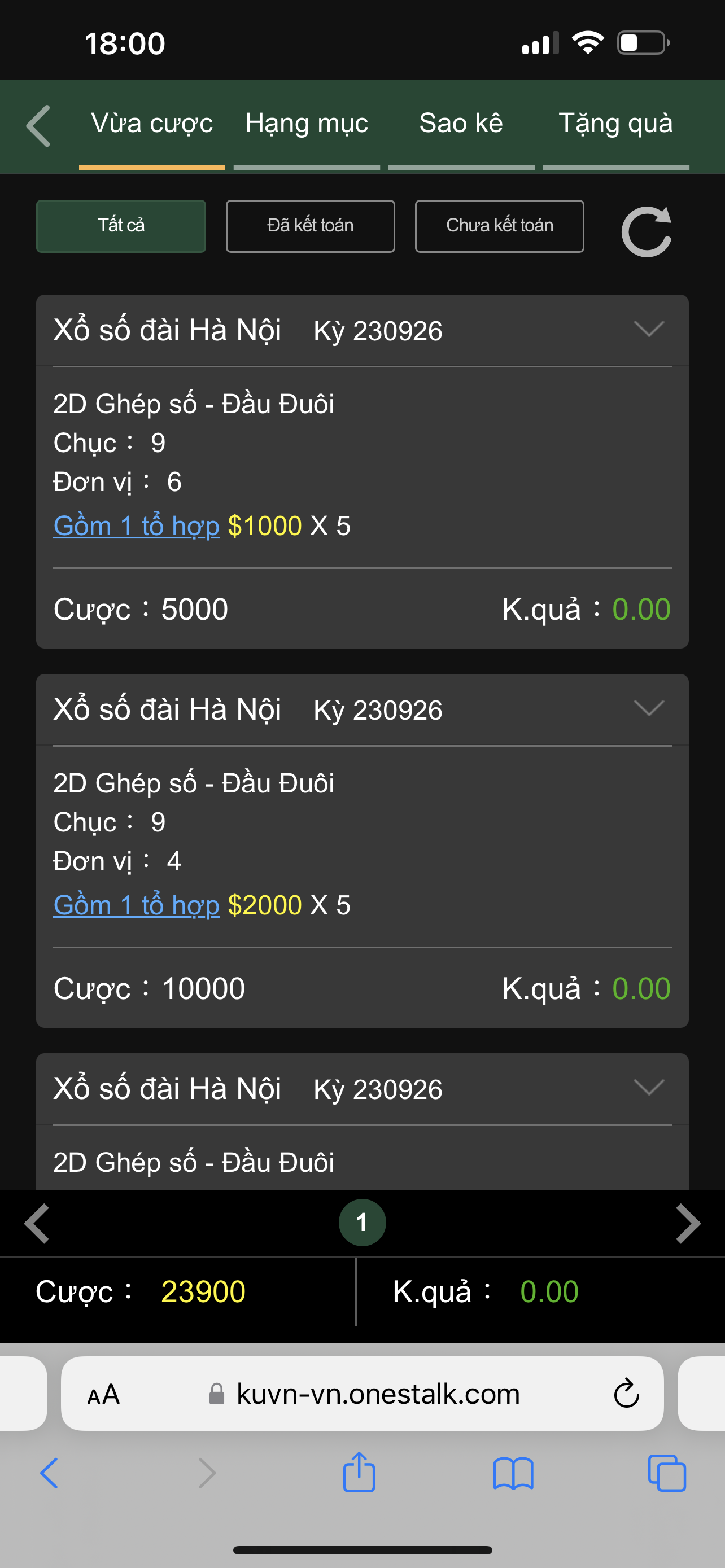
Task: Switch to the Hạng mục tab
Action: tap(307, 124)
